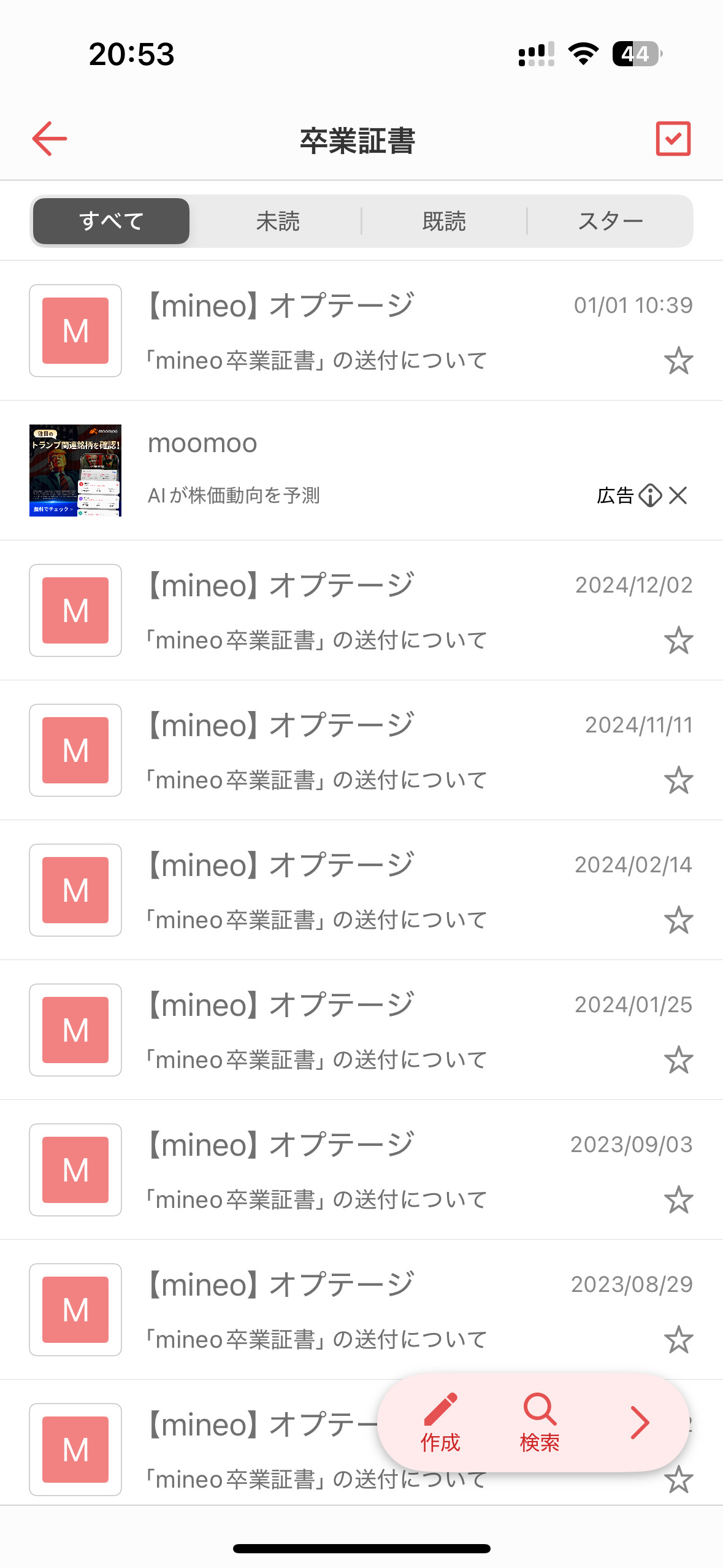This screenshot has height=1568, width=723.
Task: Compose a new mail with 作成
Action: coord(440,1422)
